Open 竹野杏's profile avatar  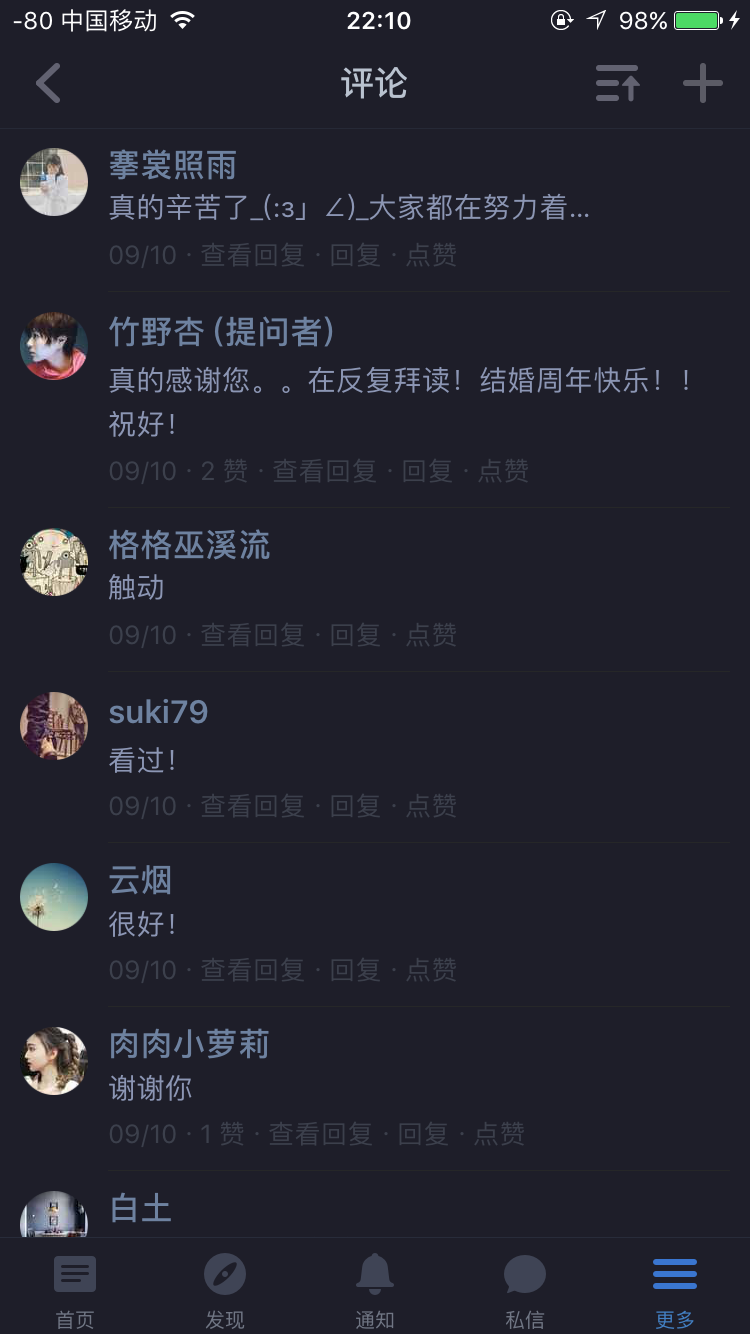pyautogui.click(x=54, y=346)
